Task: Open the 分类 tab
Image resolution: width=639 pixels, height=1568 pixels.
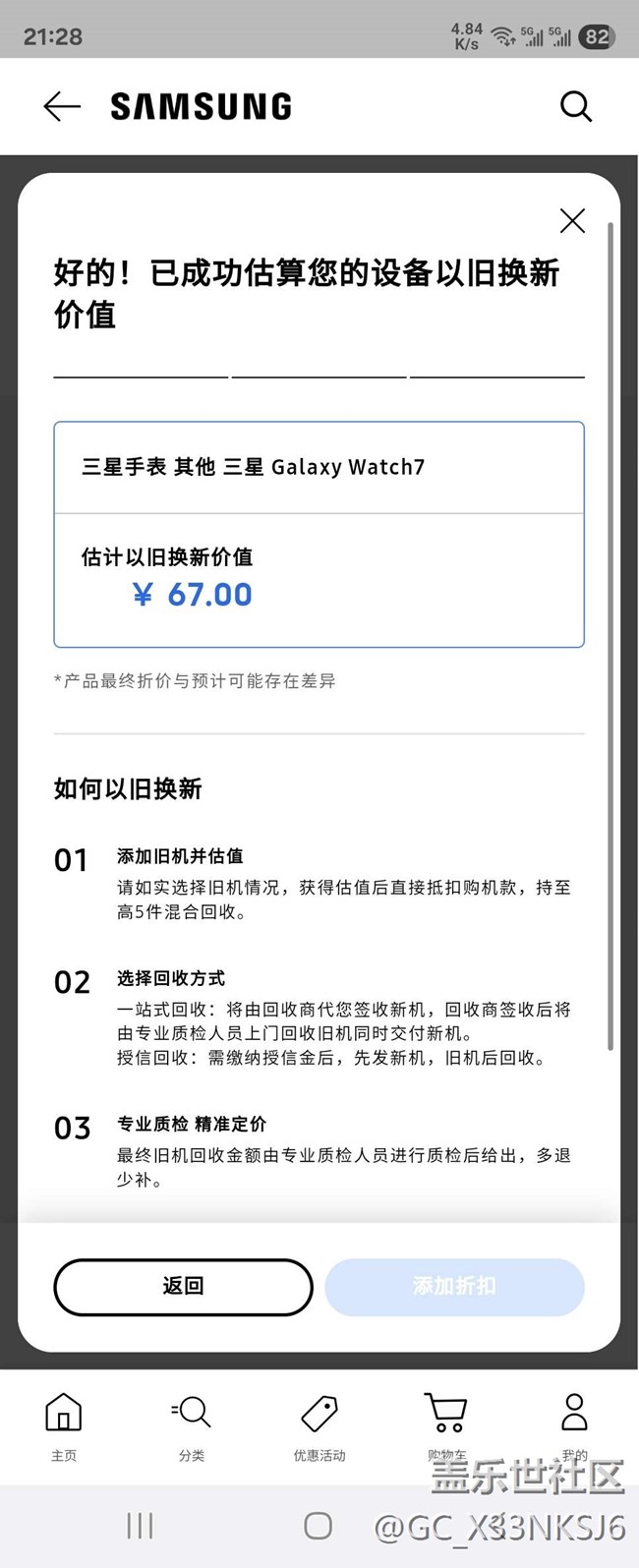Action: pos(192,1425)
